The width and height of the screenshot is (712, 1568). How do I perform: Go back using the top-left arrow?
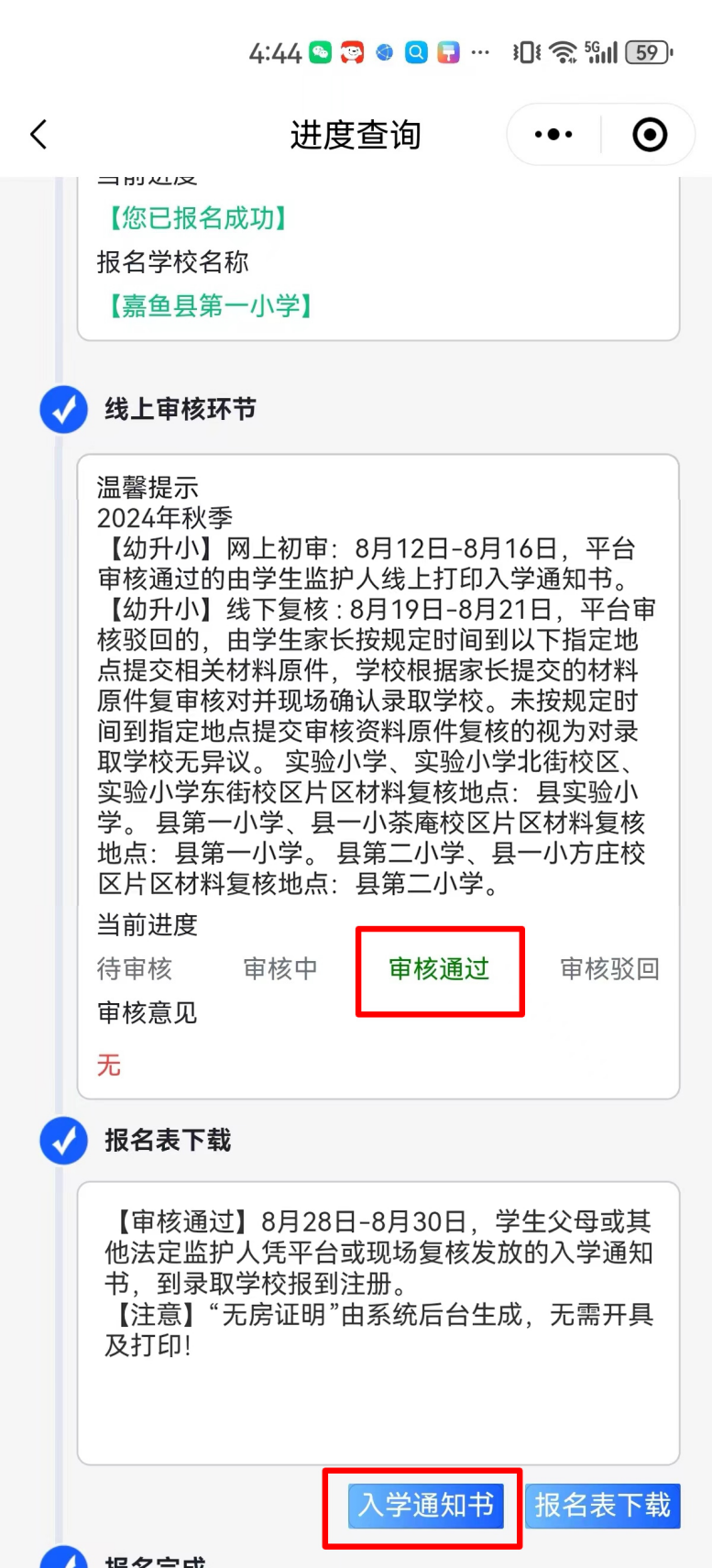[38, 135]
